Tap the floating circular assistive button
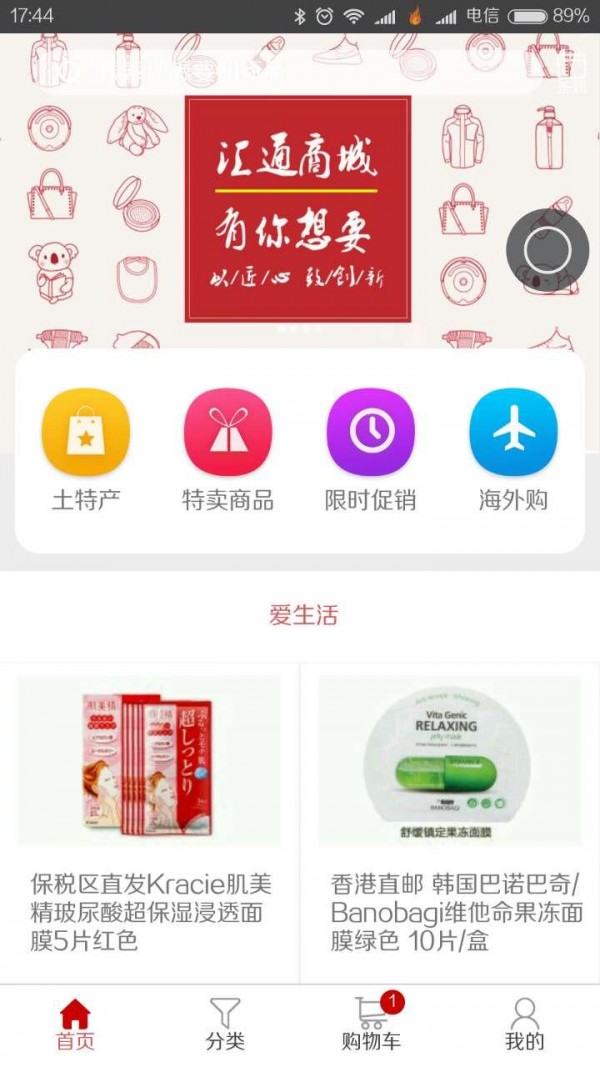 click(x=547, y=251)
